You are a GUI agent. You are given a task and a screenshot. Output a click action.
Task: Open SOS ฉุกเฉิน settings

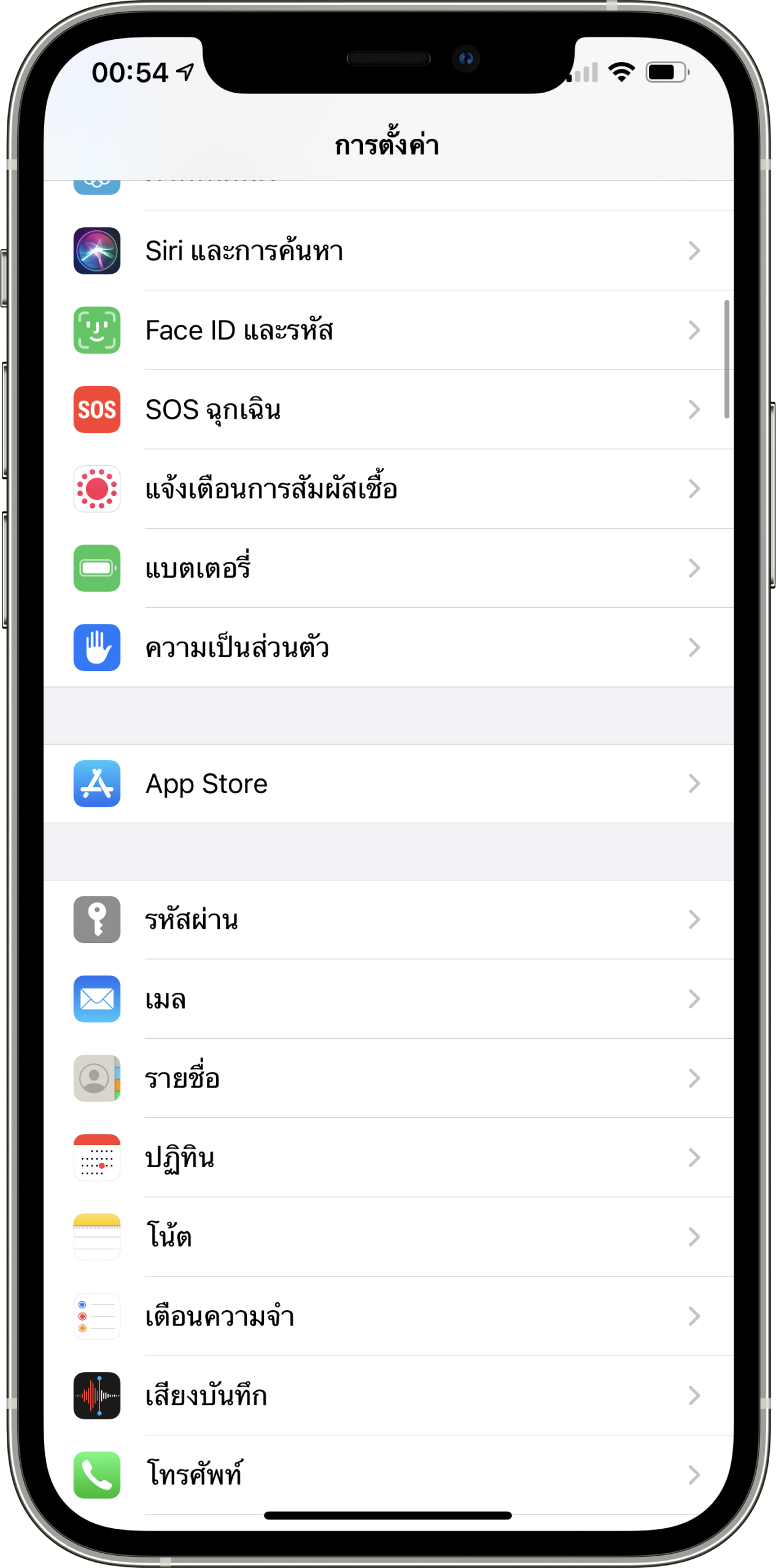click(x=388, y=409)
